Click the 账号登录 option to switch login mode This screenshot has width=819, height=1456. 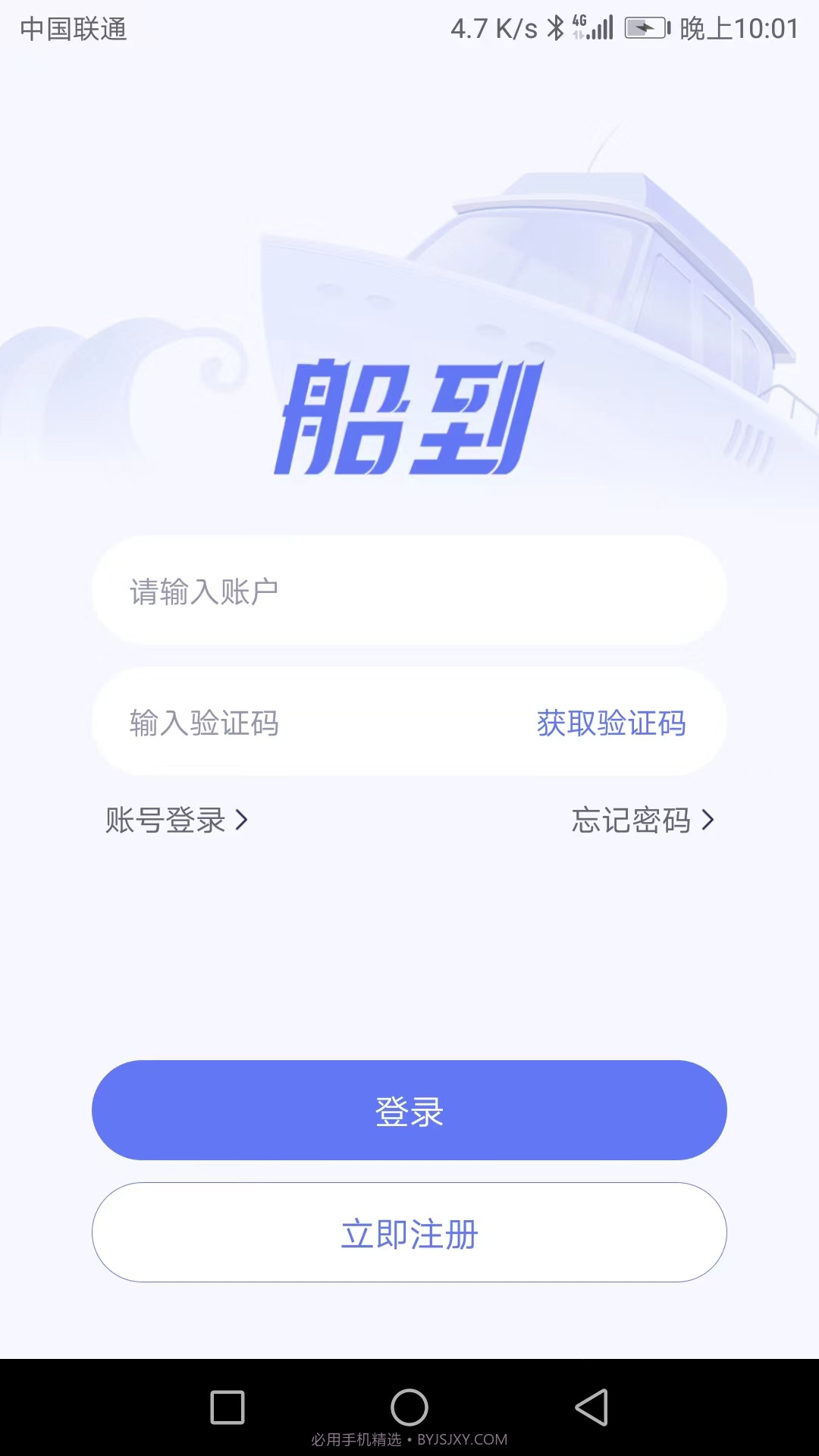pyautogui.click(x=167, y=820)
